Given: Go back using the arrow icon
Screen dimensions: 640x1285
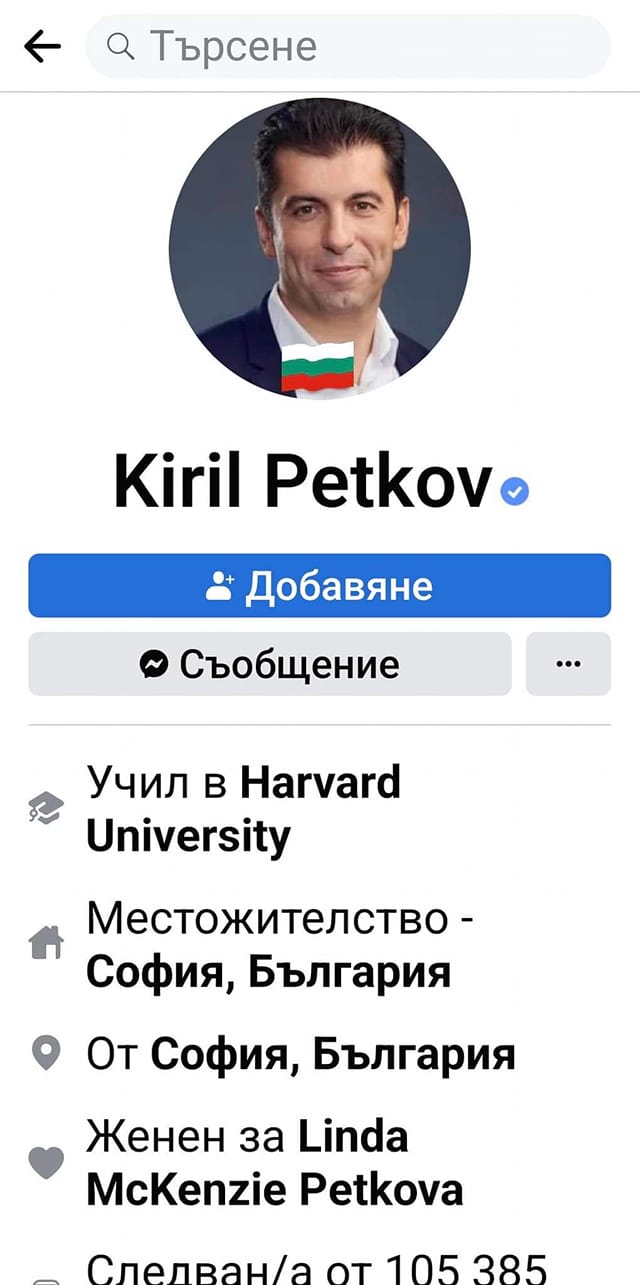Looking at the screenshot, I should 42,46.
